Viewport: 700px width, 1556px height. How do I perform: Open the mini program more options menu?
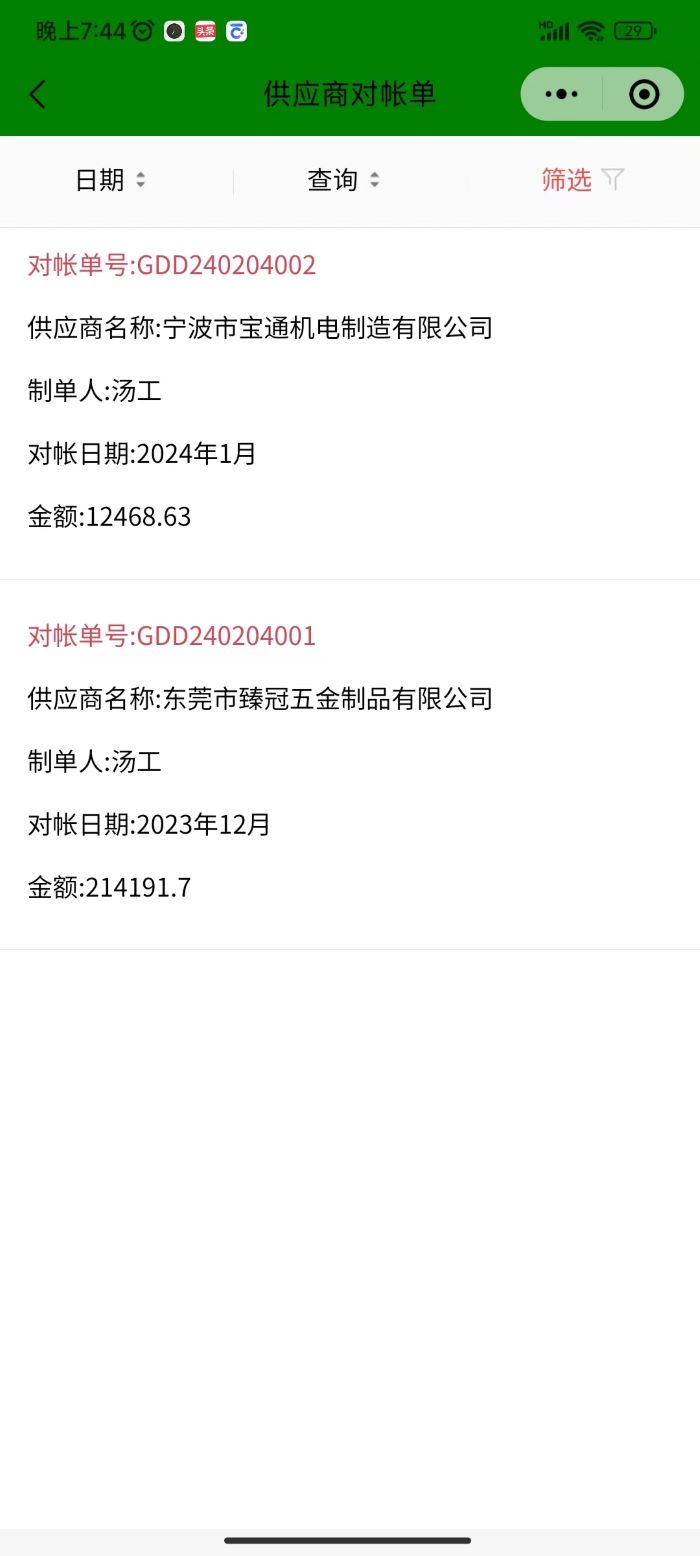[561, 94]
